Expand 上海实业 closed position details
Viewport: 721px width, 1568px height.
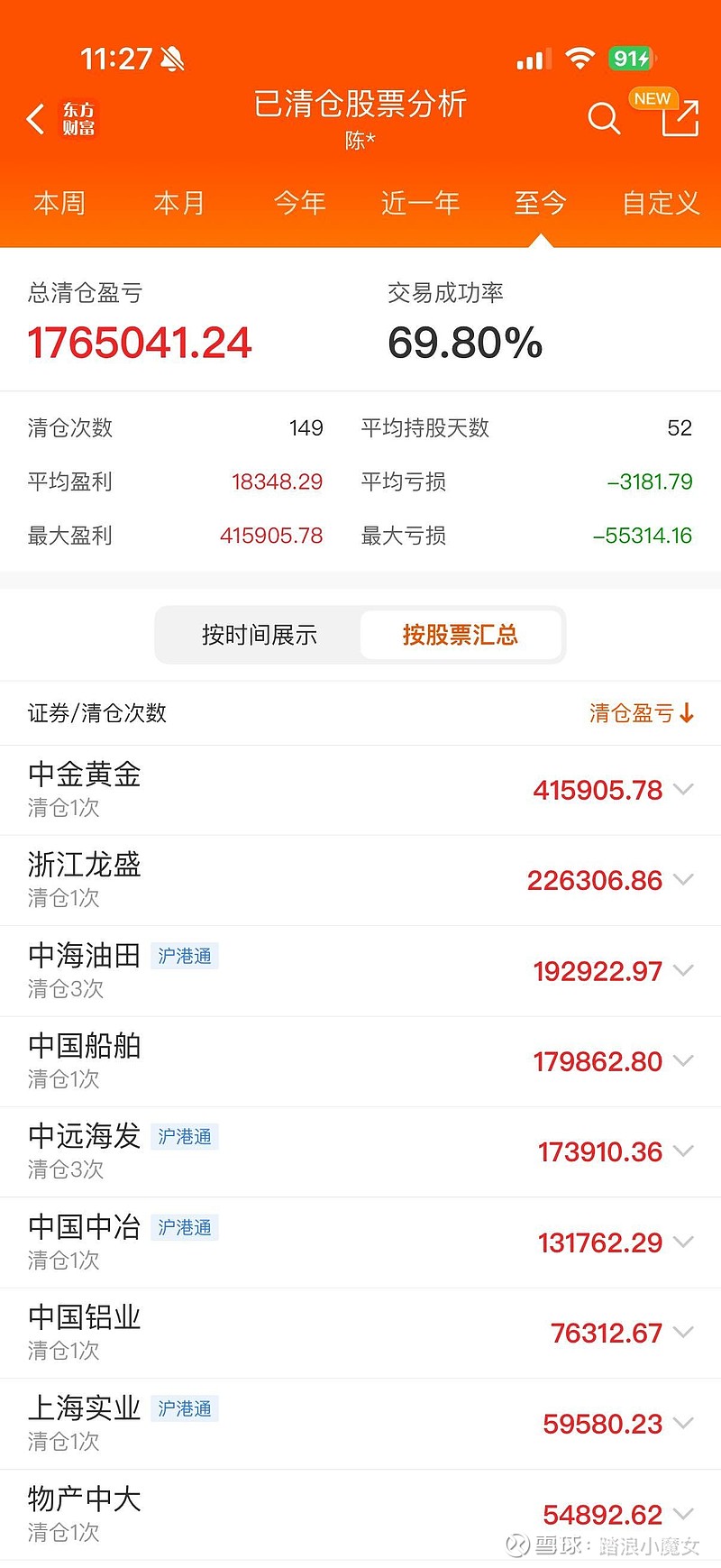pyautogui.click(x=683, y=1424)
